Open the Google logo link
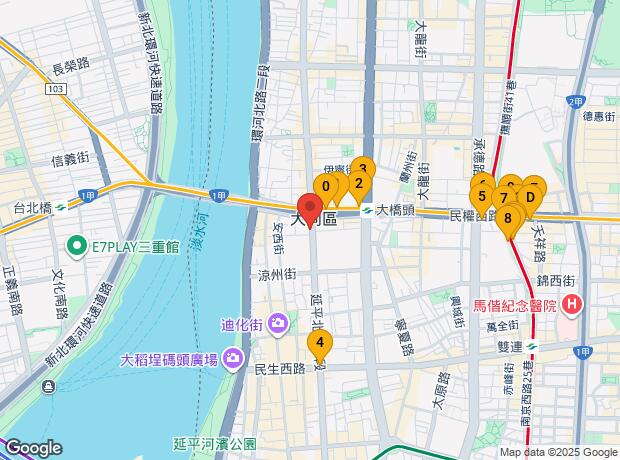 coord(32,449)
